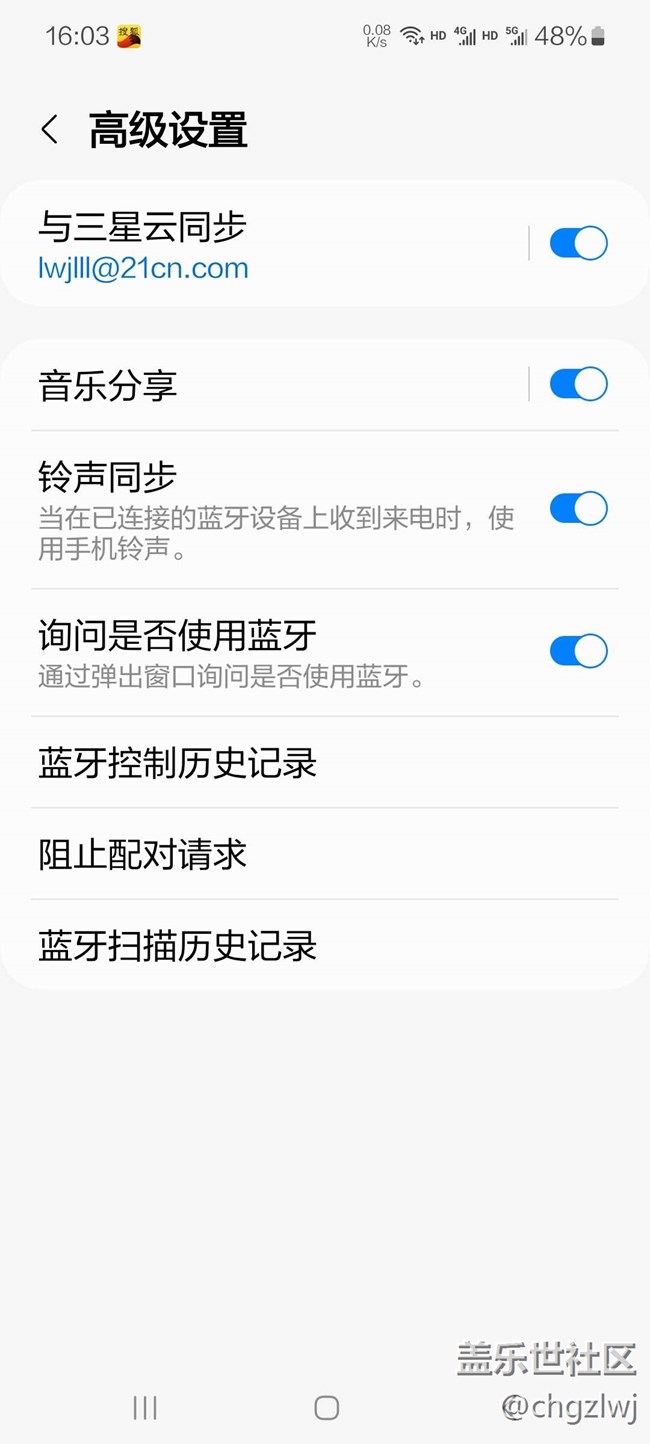Open 蓝牙控制历史记录
650x1444 pixels.
point(325,763)
